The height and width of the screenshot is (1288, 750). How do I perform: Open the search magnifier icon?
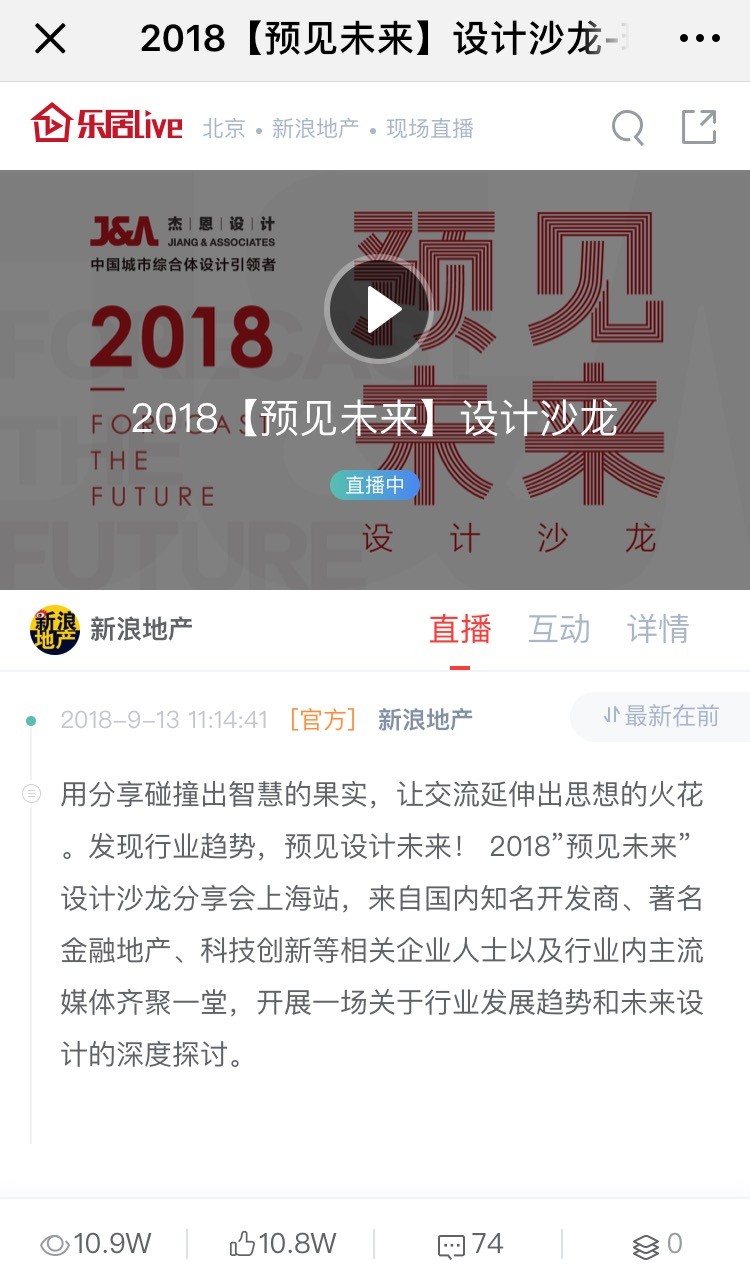628,128
